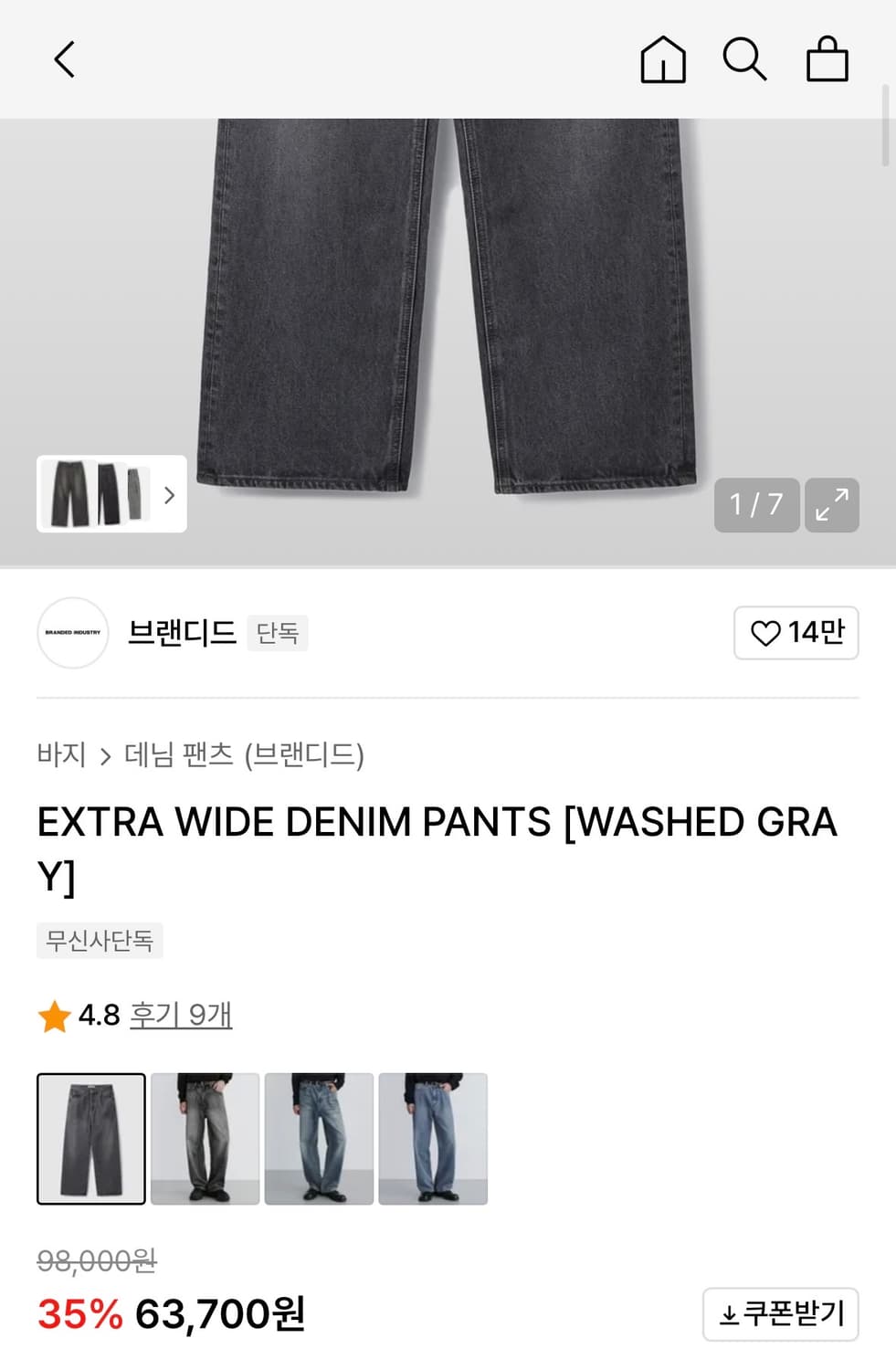Tap the 1/7 image counter

point(755,505)
